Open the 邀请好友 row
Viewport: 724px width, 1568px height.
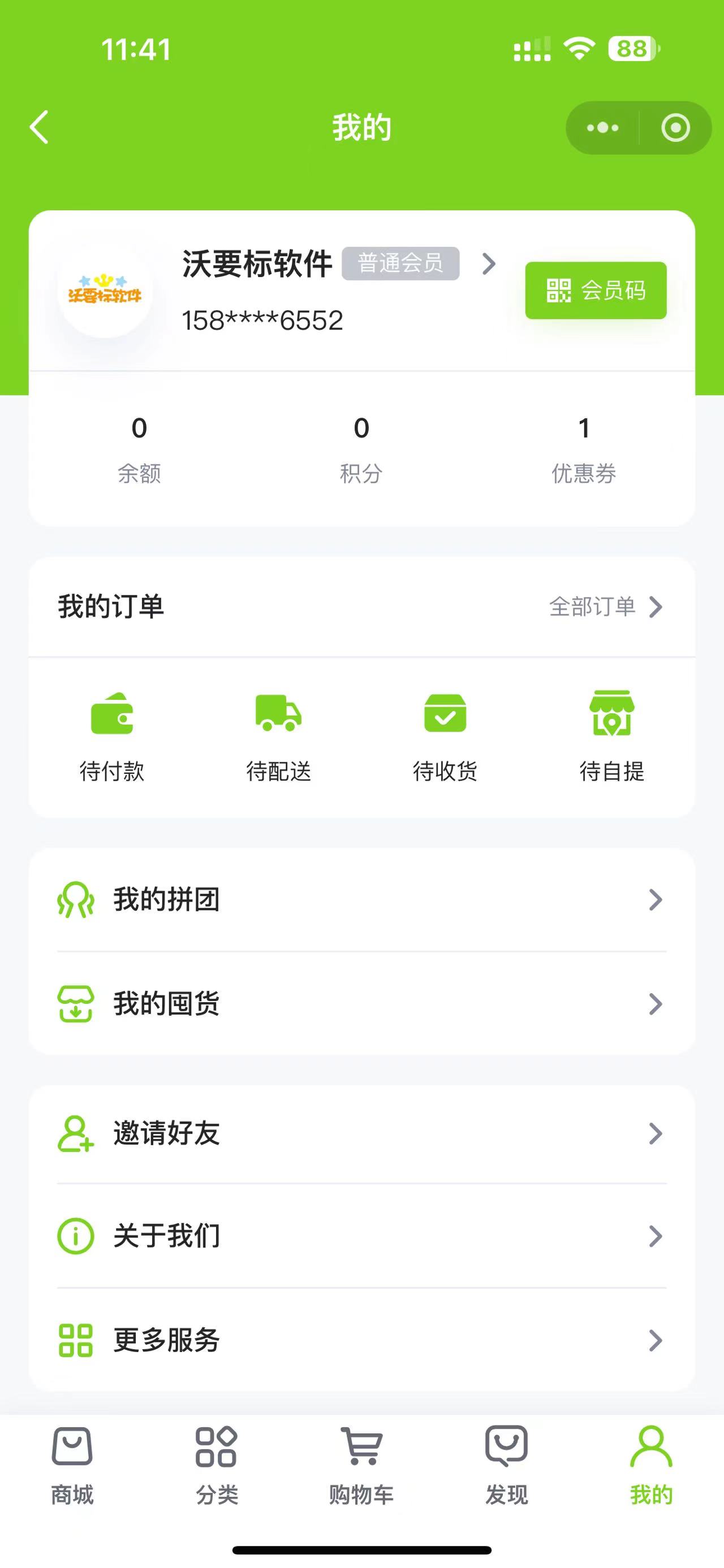point(361,1133)
